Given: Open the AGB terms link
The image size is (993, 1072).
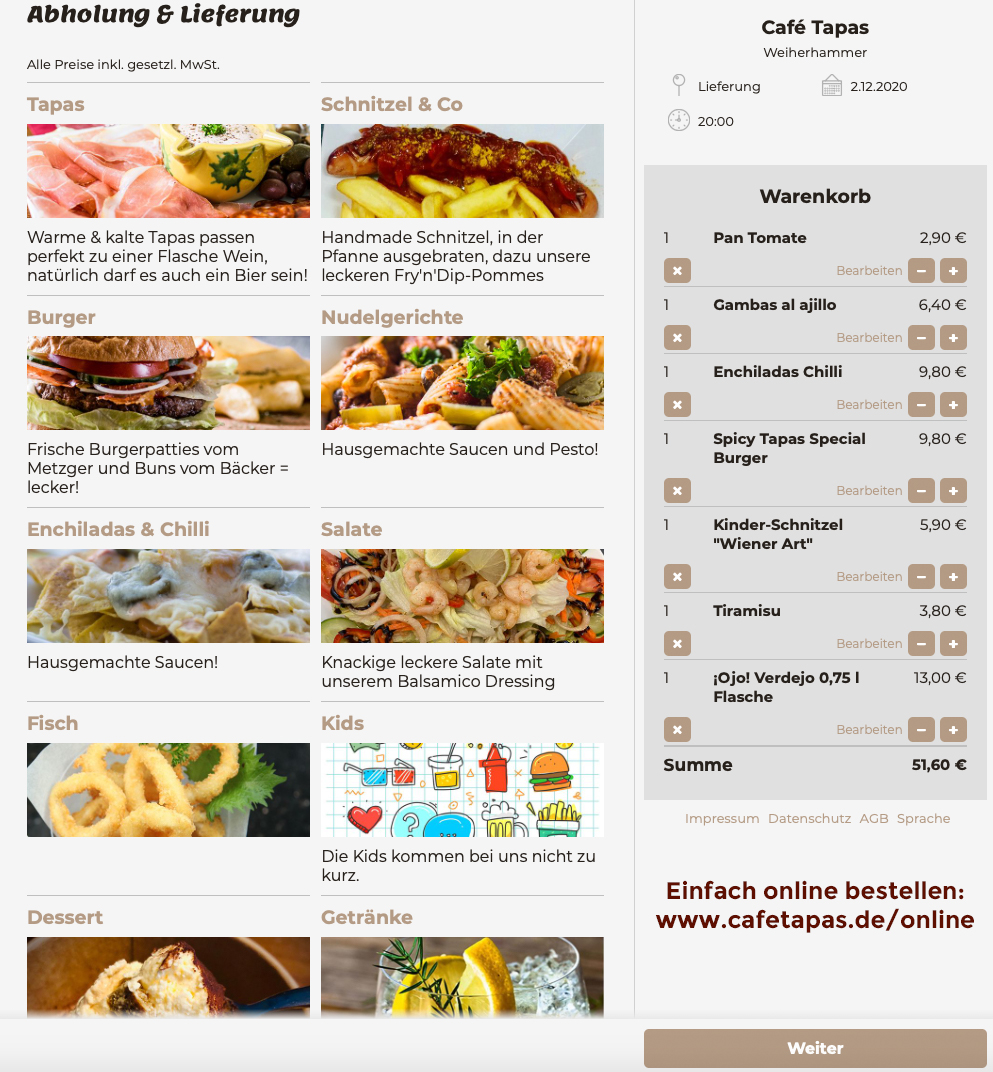Looking at the screenshot, I should pos(873,818).
